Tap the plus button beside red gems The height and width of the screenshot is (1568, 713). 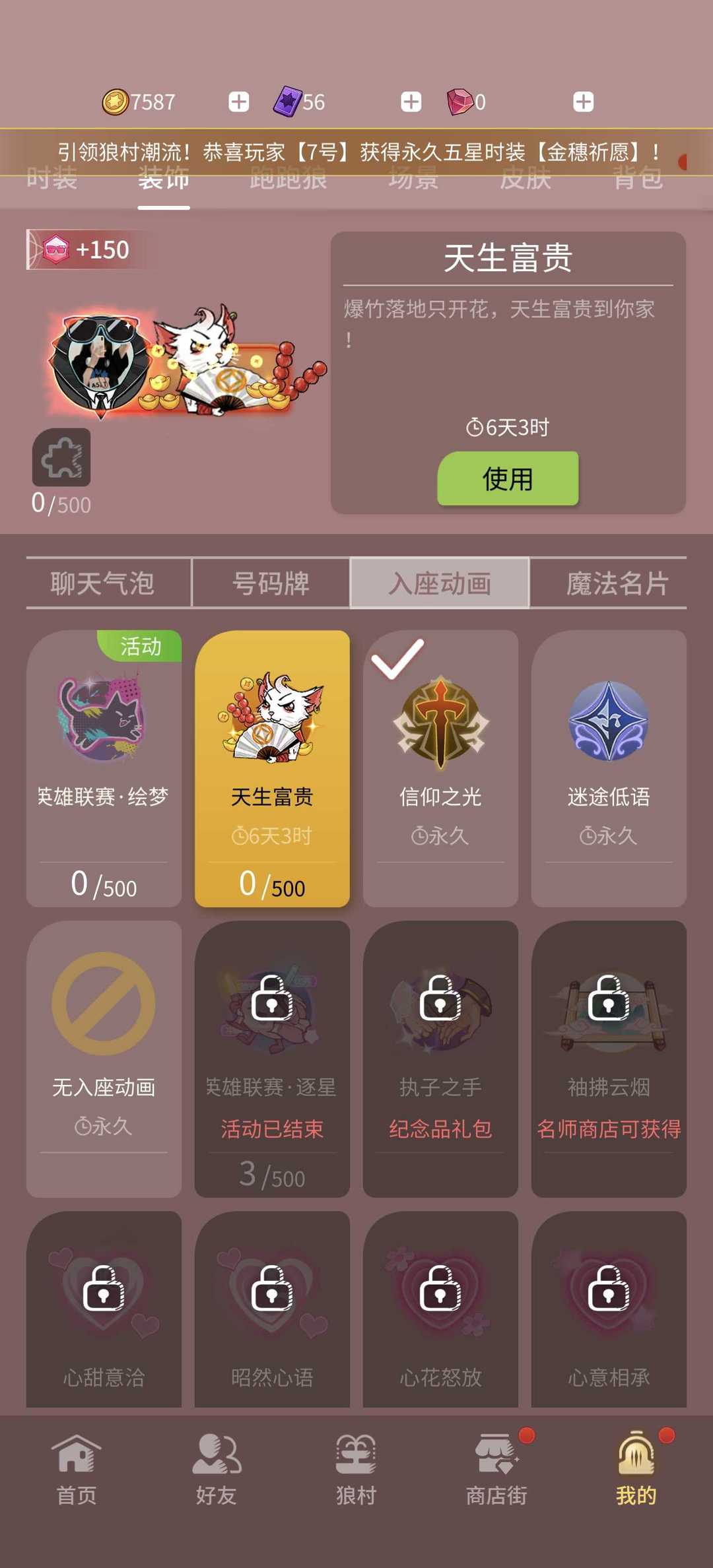point(583,102)
